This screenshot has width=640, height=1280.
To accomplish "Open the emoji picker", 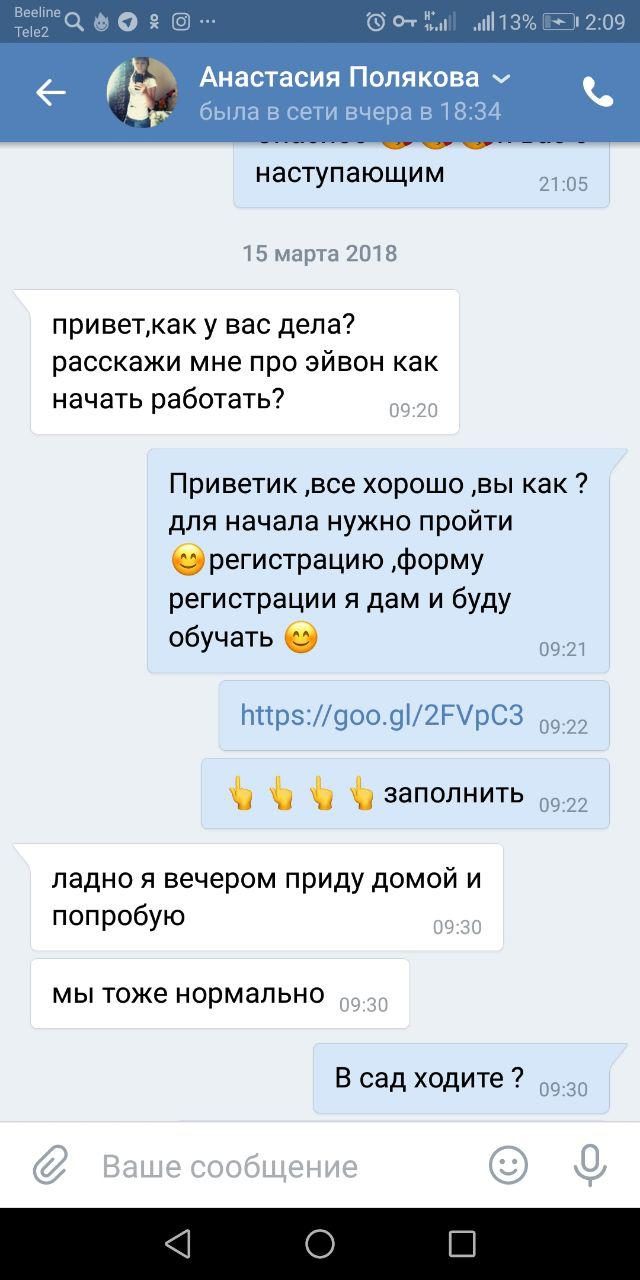I will coord(508,1166).
